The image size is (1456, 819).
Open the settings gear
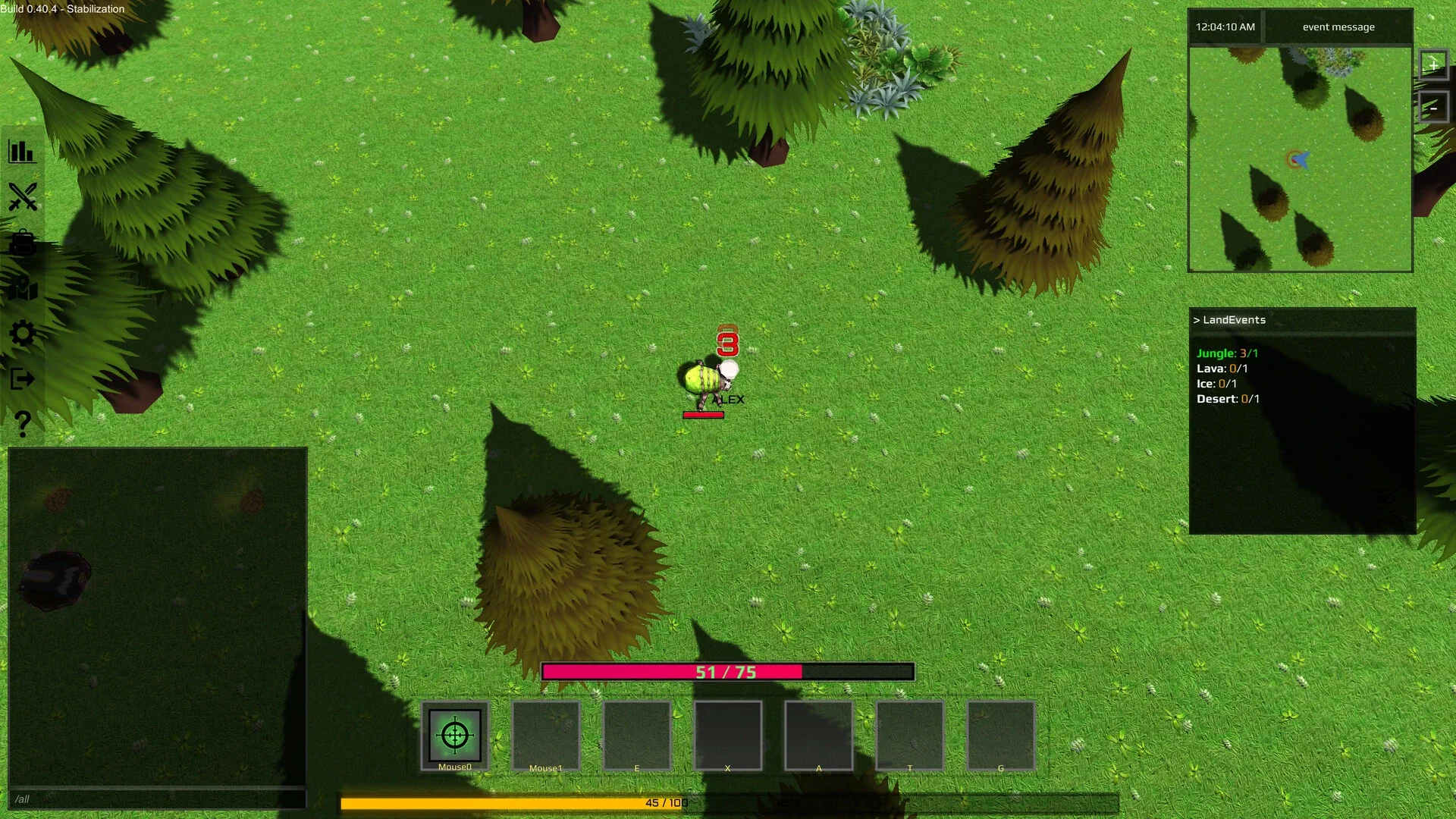(22, 334)
